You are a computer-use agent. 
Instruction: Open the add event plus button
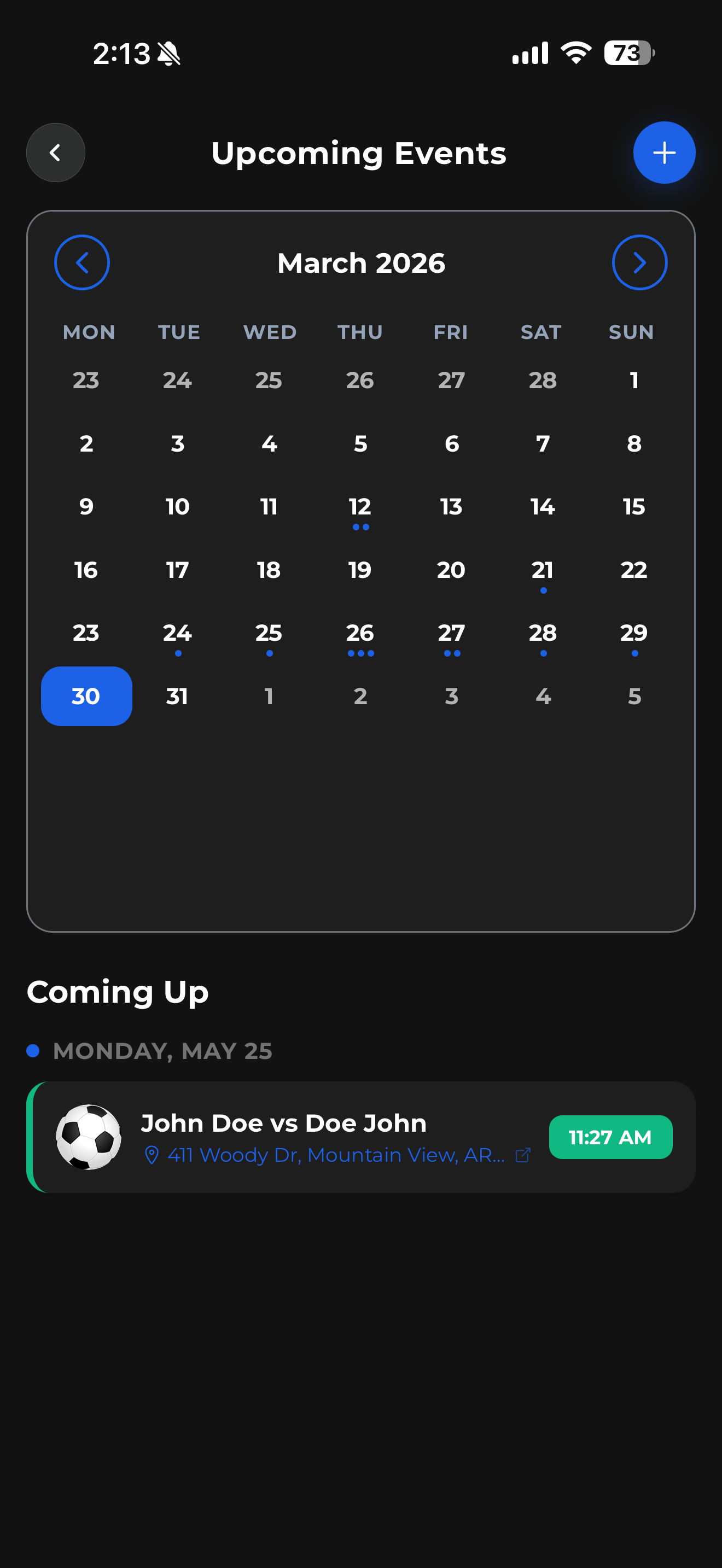[664, 153]
